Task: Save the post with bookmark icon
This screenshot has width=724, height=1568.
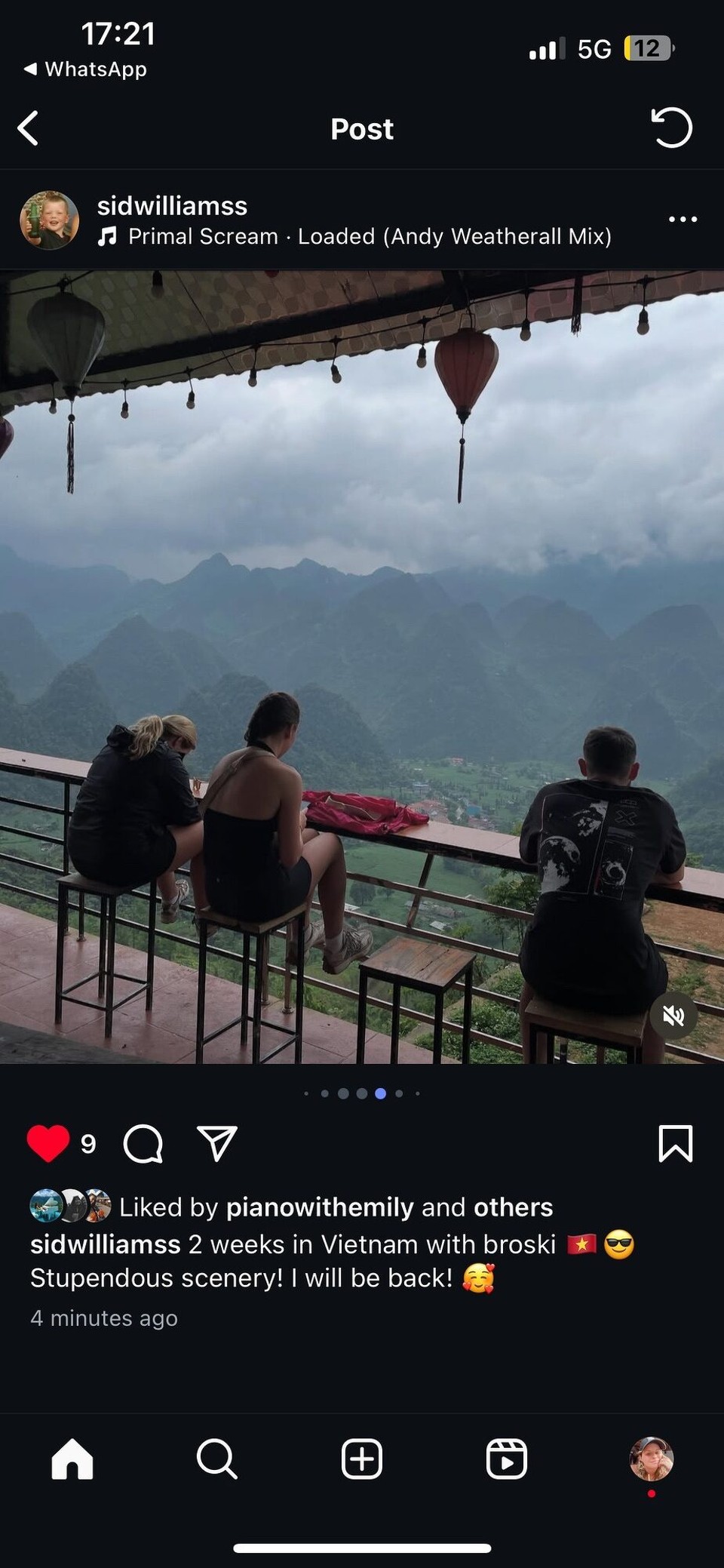Action: (x=675, y=1144)
